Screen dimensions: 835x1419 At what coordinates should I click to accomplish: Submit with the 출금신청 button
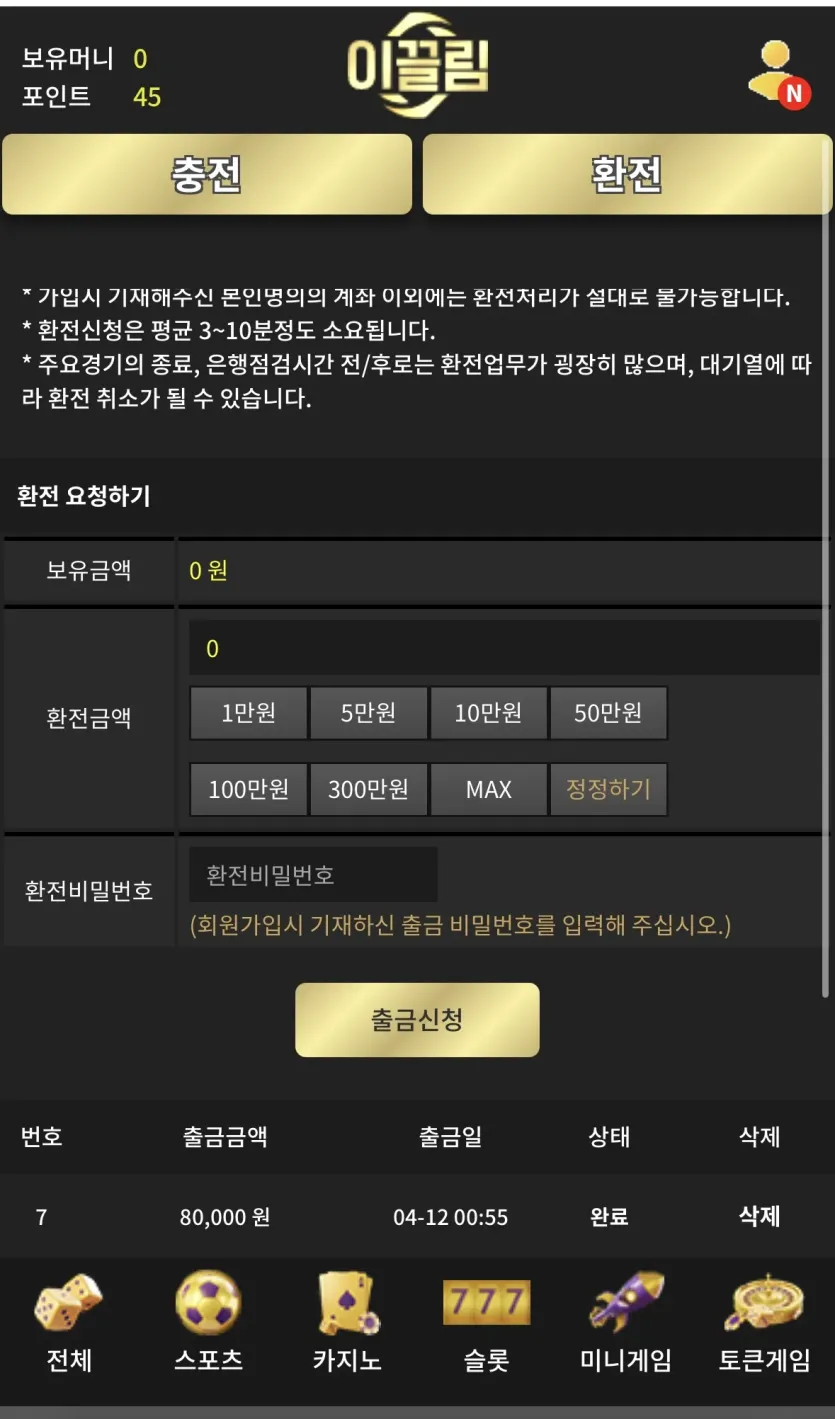pos(417,1020)
